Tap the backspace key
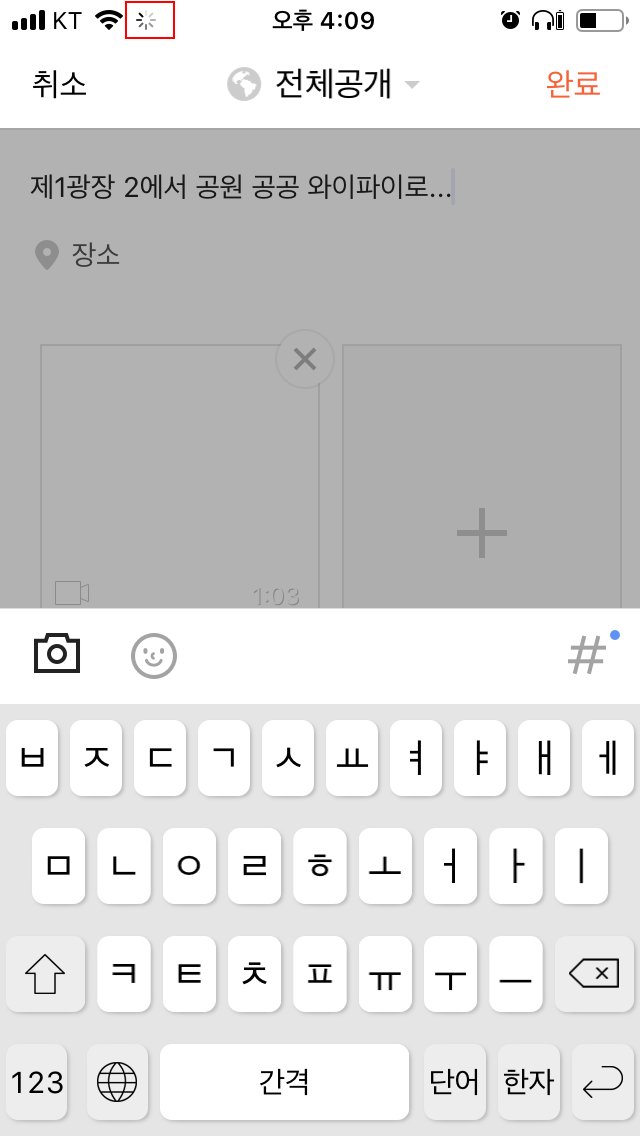 pyautogui.click(x=594, y=973)
